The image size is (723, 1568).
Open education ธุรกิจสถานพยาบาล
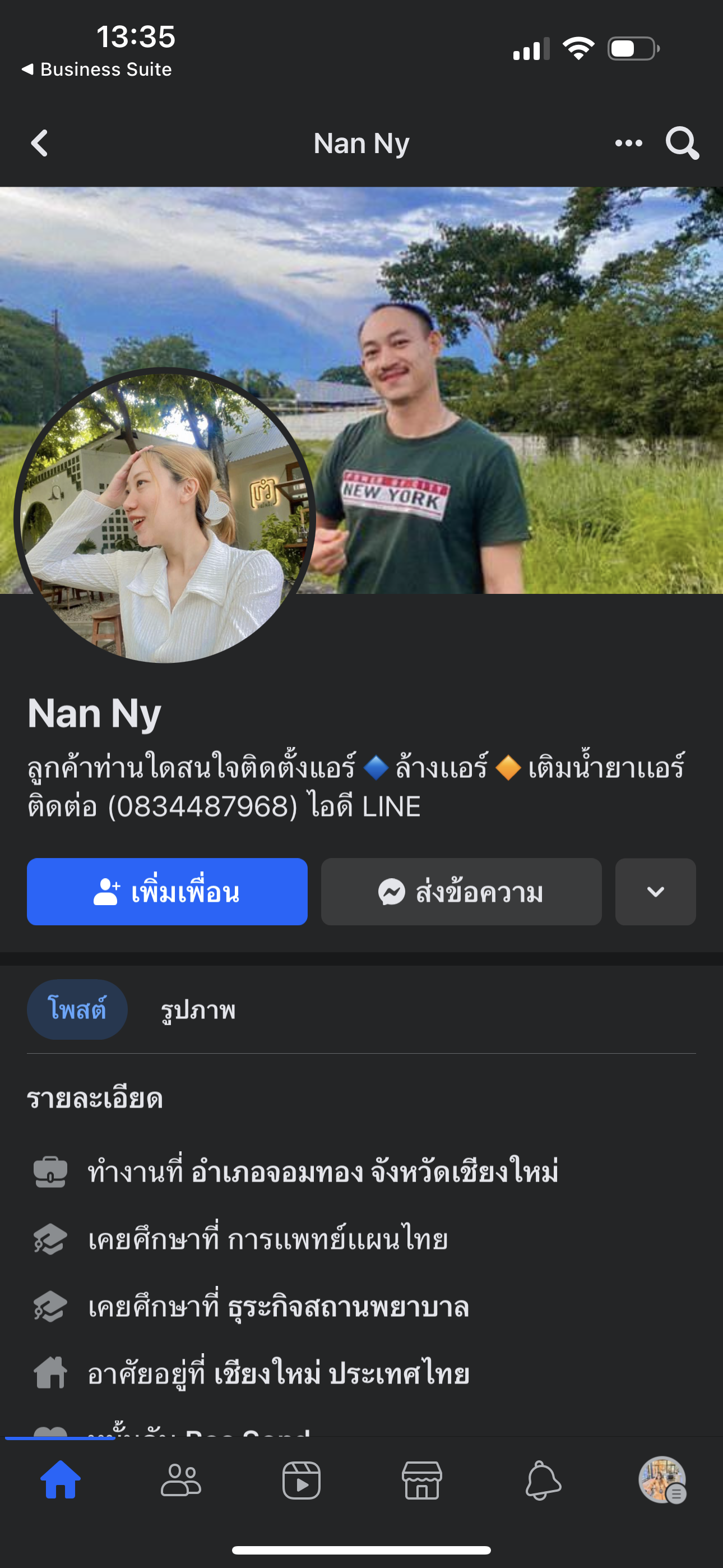[x=348, y=1306]
